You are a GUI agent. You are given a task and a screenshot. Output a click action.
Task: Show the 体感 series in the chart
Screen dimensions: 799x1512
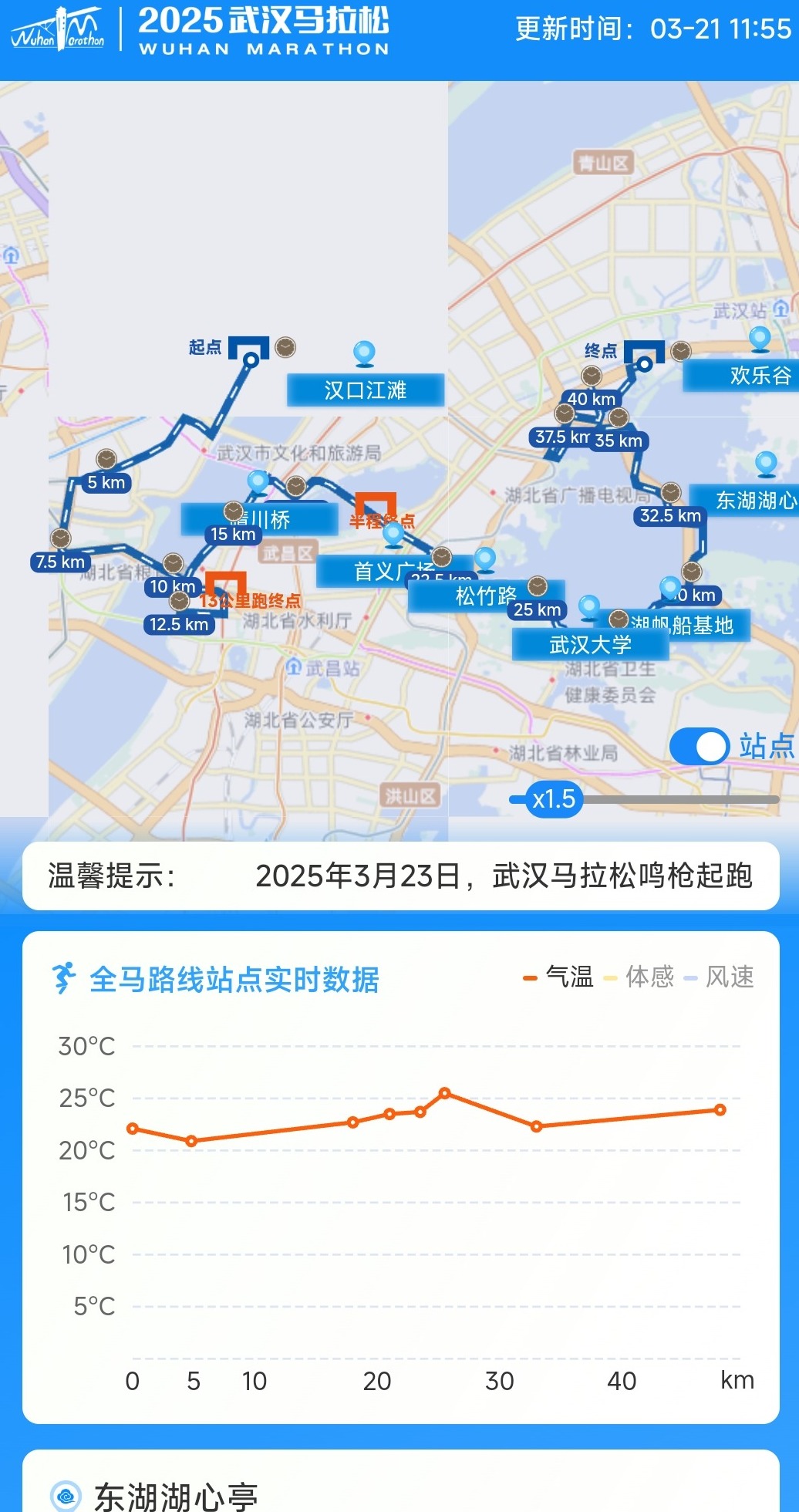click(639, 977)
